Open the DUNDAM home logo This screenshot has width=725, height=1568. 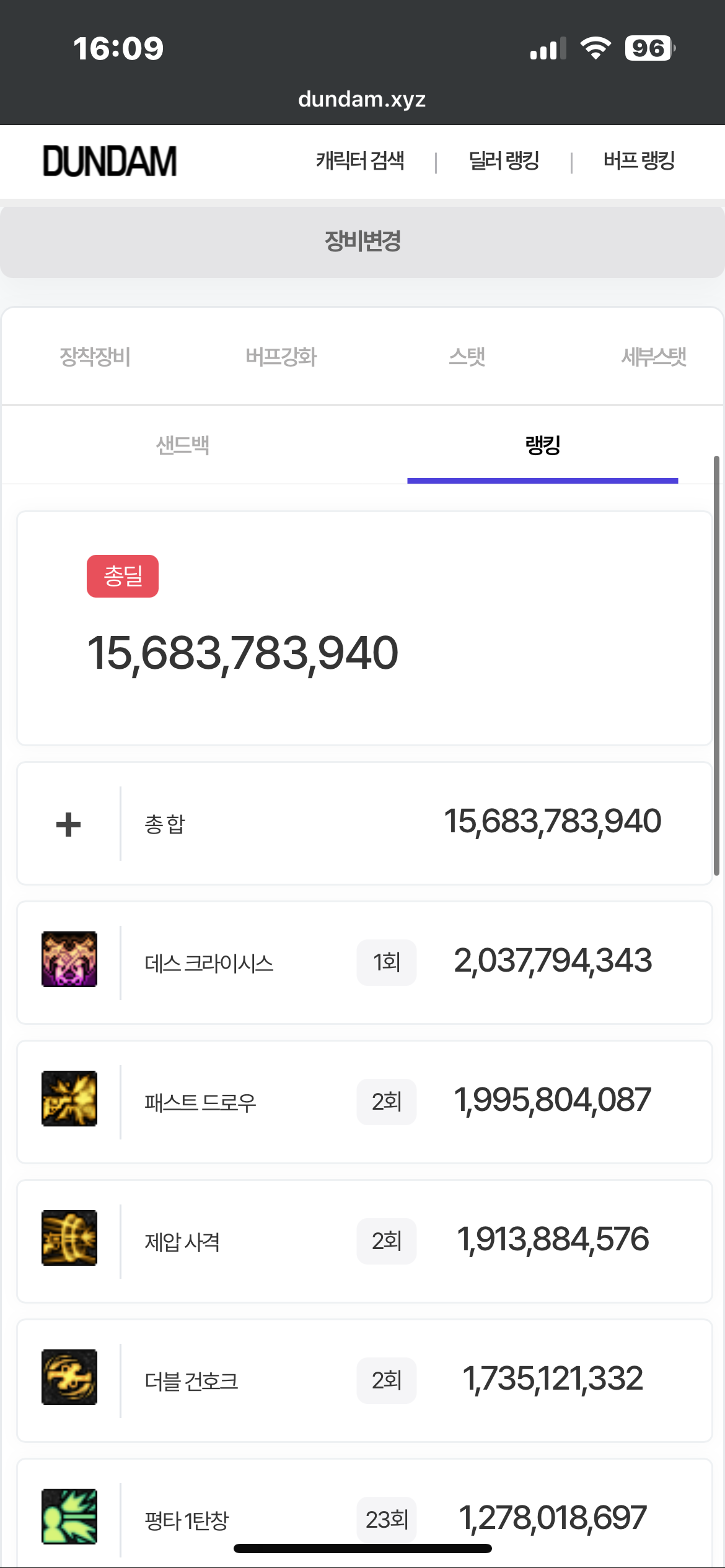point(110,162)
